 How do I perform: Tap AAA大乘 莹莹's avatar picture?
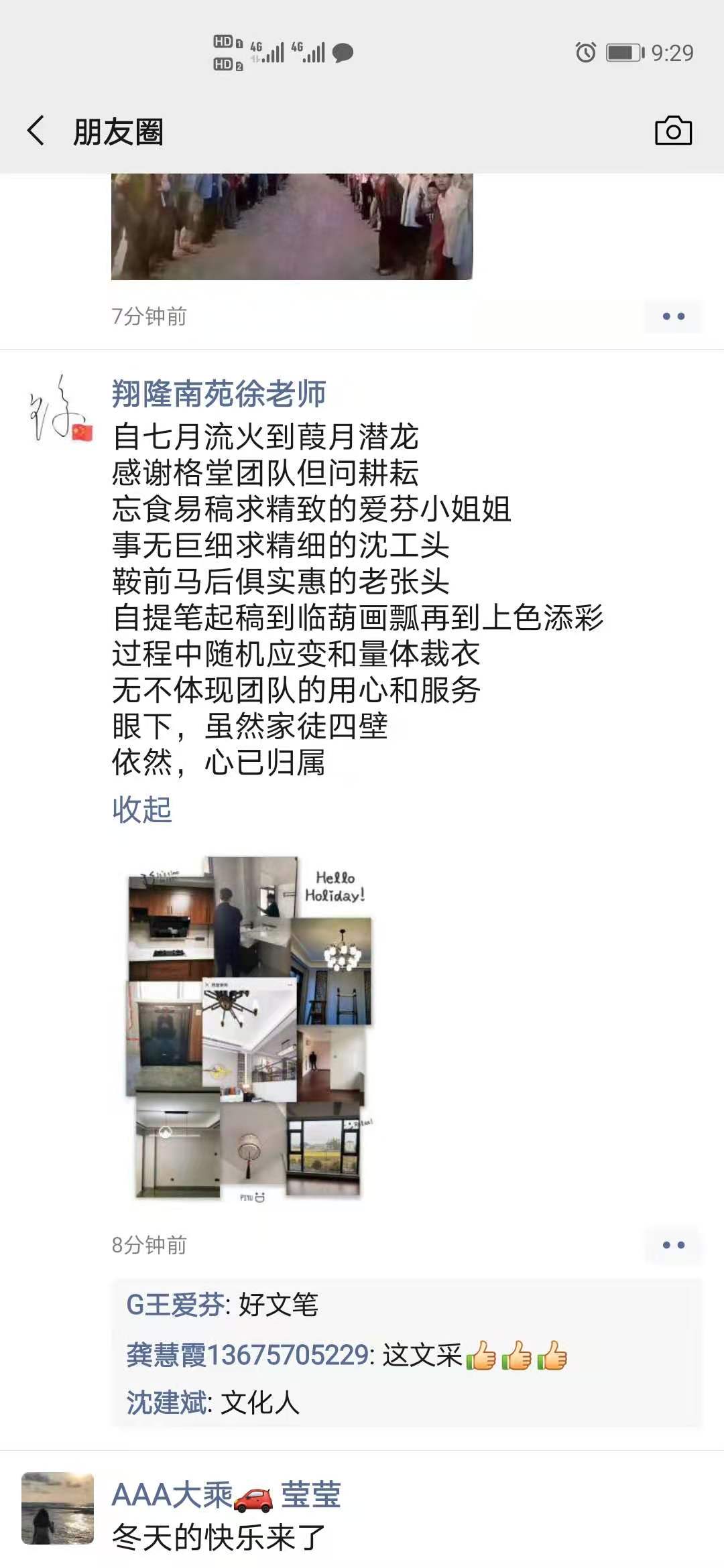pyautogui.click(x=58, y=1508)
